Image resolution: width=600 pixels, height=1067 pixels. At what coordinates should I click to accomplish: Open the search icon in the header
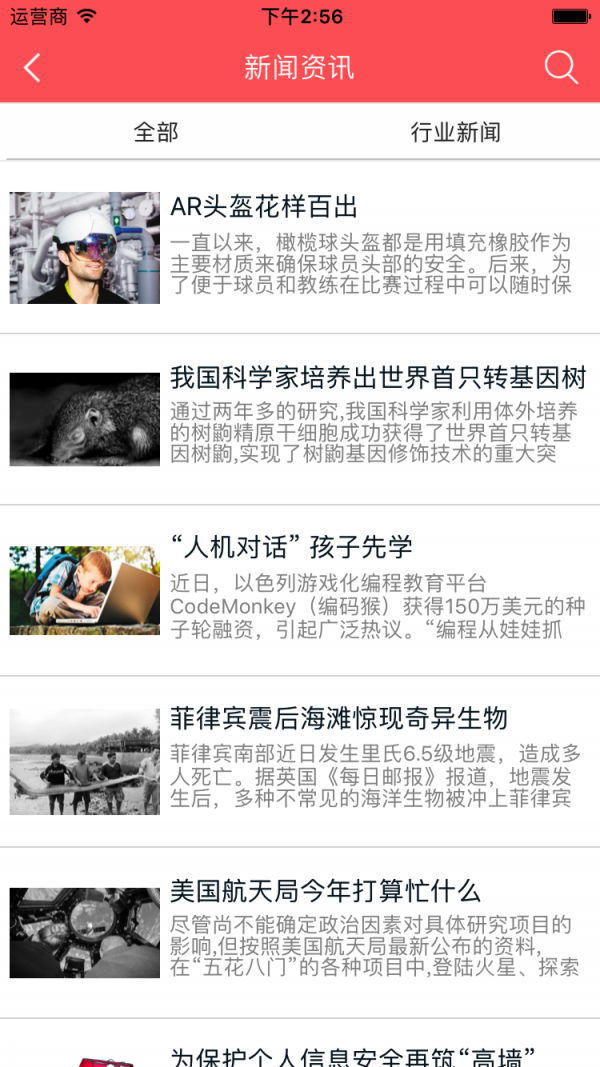(x=561, y=67)
